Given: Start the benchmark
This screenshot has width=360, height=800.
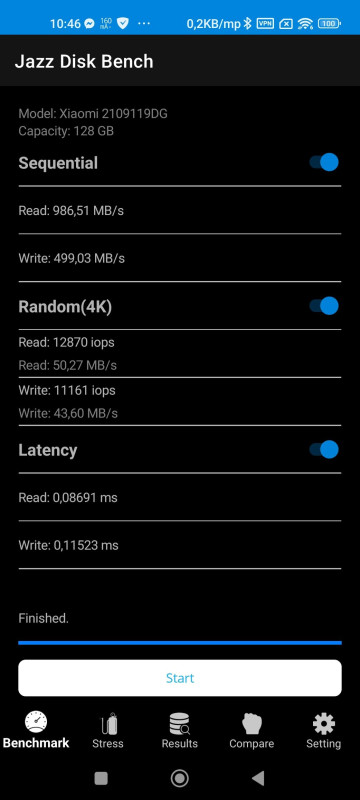Looking at the screenshot, I should (180, 678).
